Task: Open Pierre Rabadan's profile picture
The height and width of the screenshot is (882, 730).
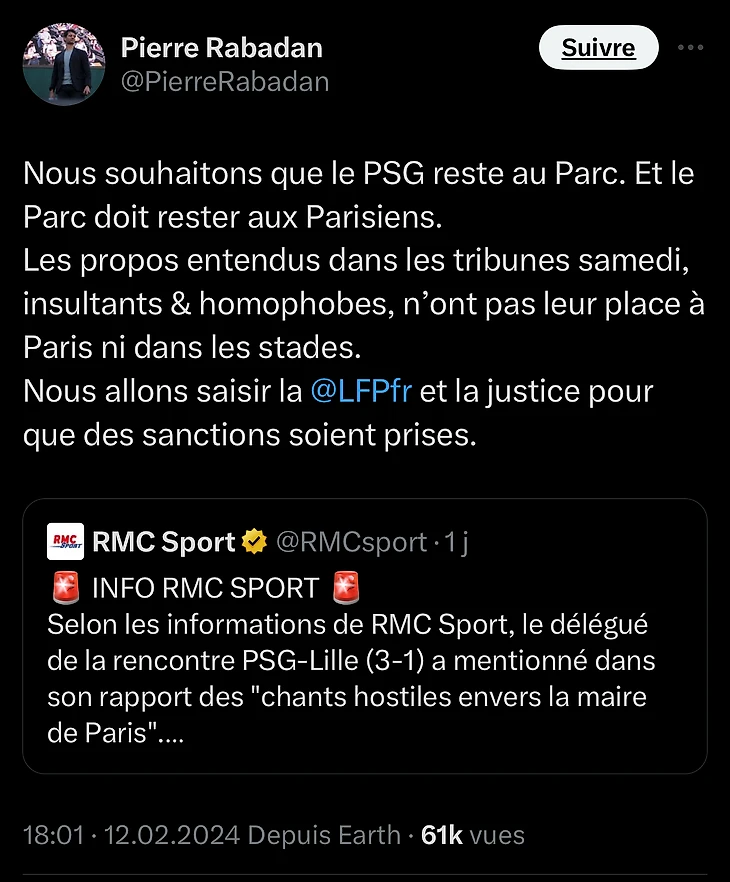Action: click(x=64, y=63)
